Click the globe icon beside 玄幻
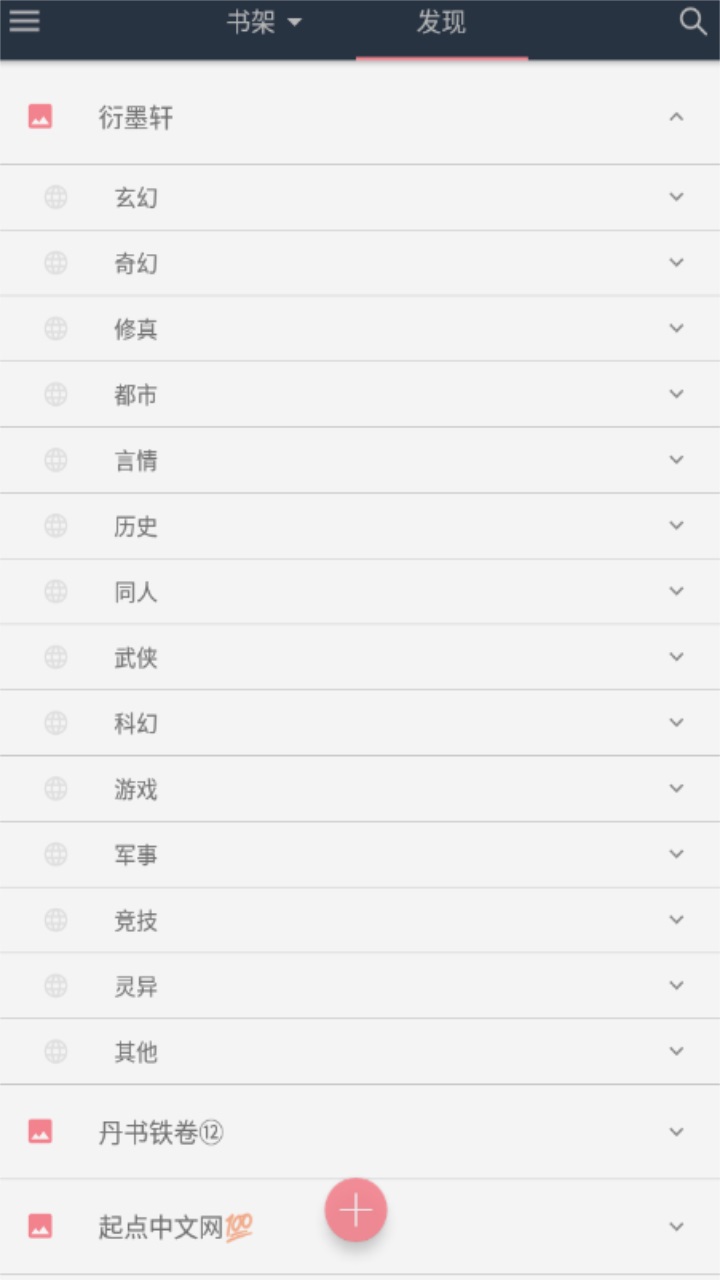The image size is (720, 1280). 55,197
